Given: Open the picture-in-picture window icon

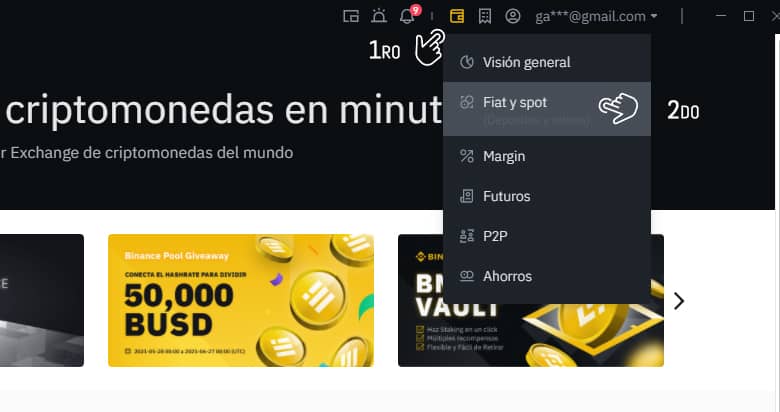Looking at the screenshot, I should click(x=351, y=16).
